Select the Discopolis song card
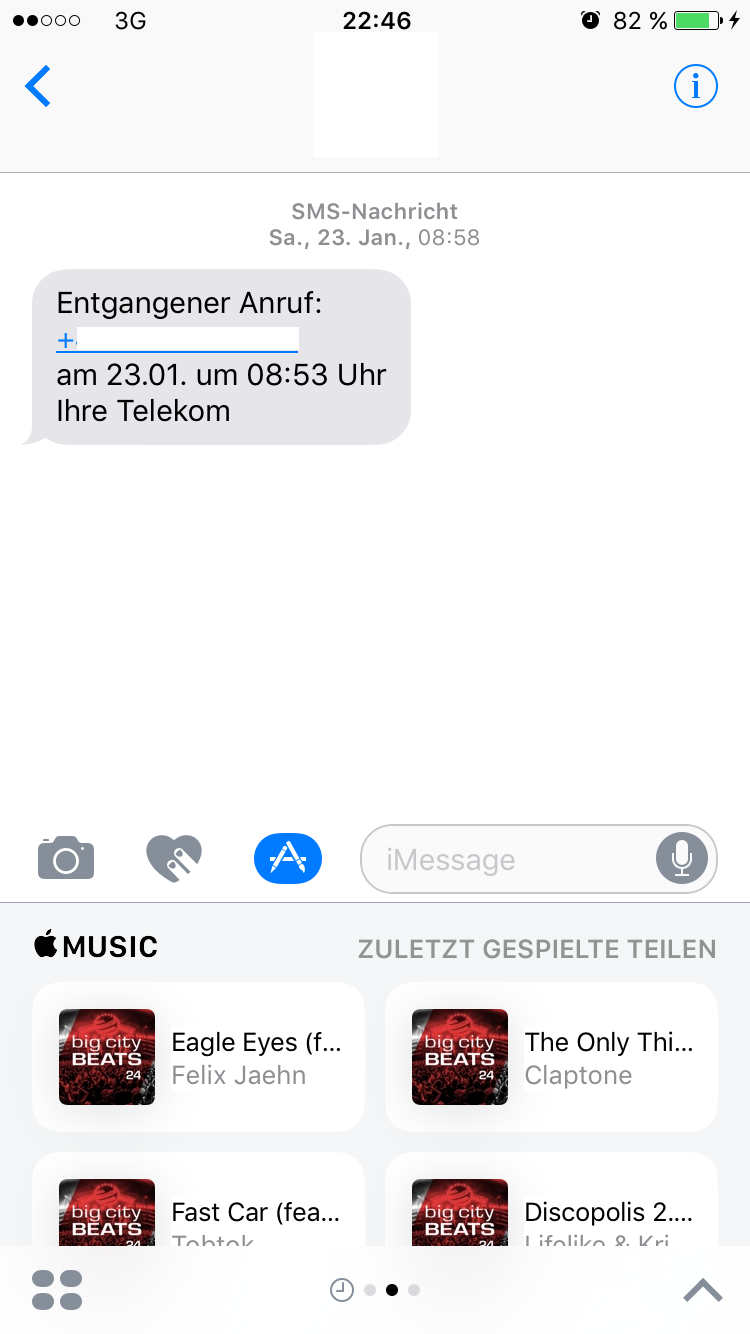 tap(551, 1199)
